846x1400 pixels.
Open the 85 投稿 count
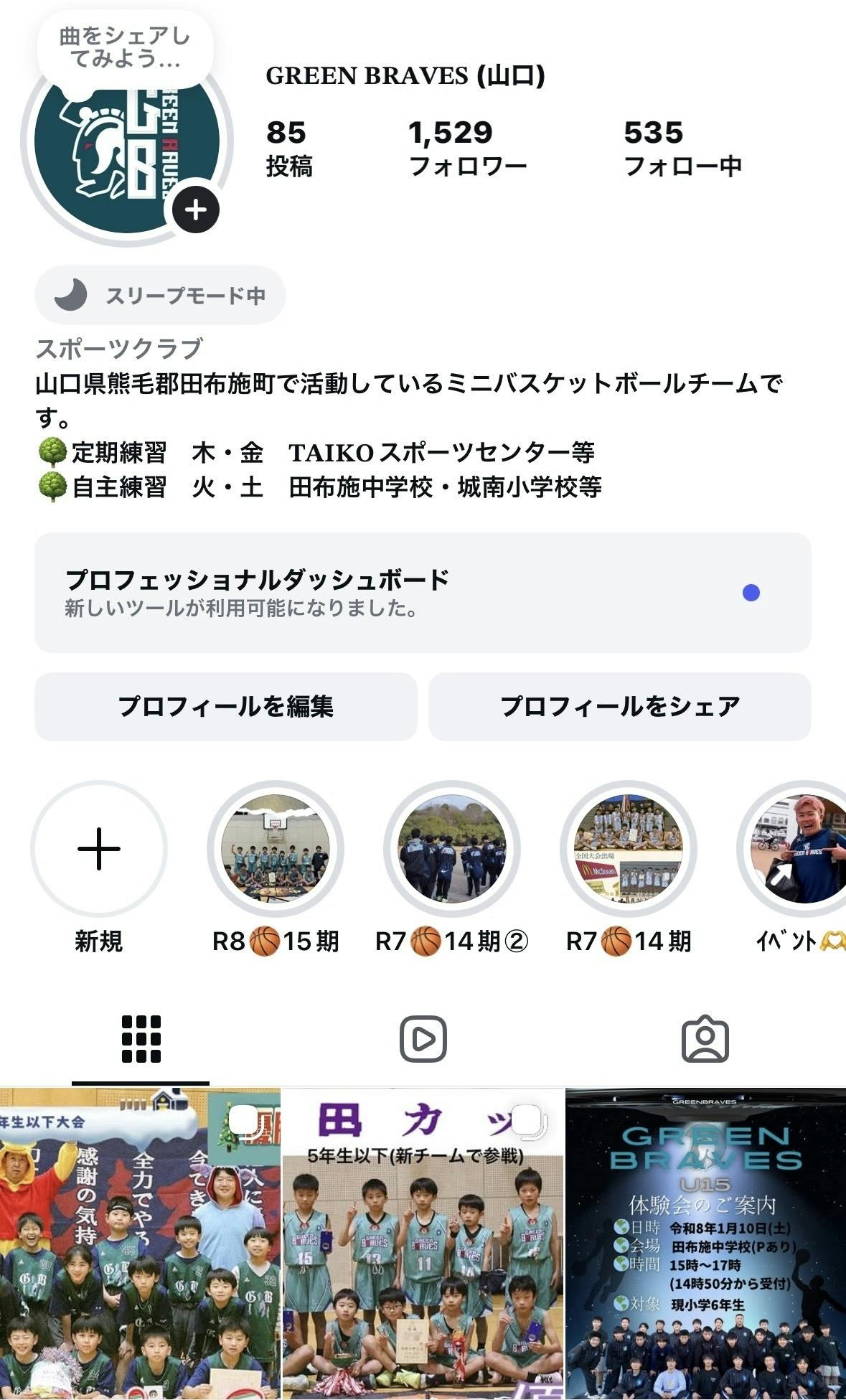[x=289, y=148]
